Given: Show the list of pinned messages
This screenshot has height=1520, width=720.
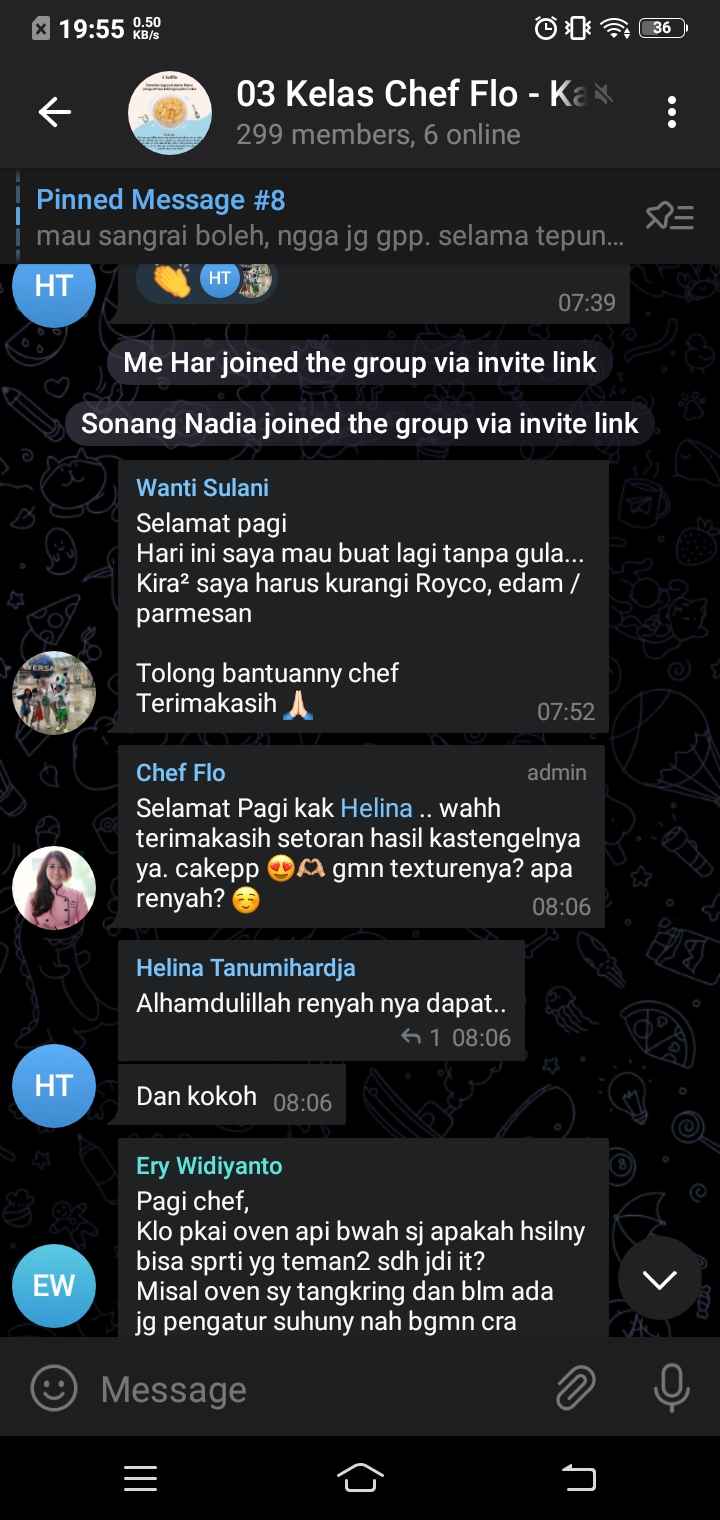Looking at the screenshot, I should (669, 217).
